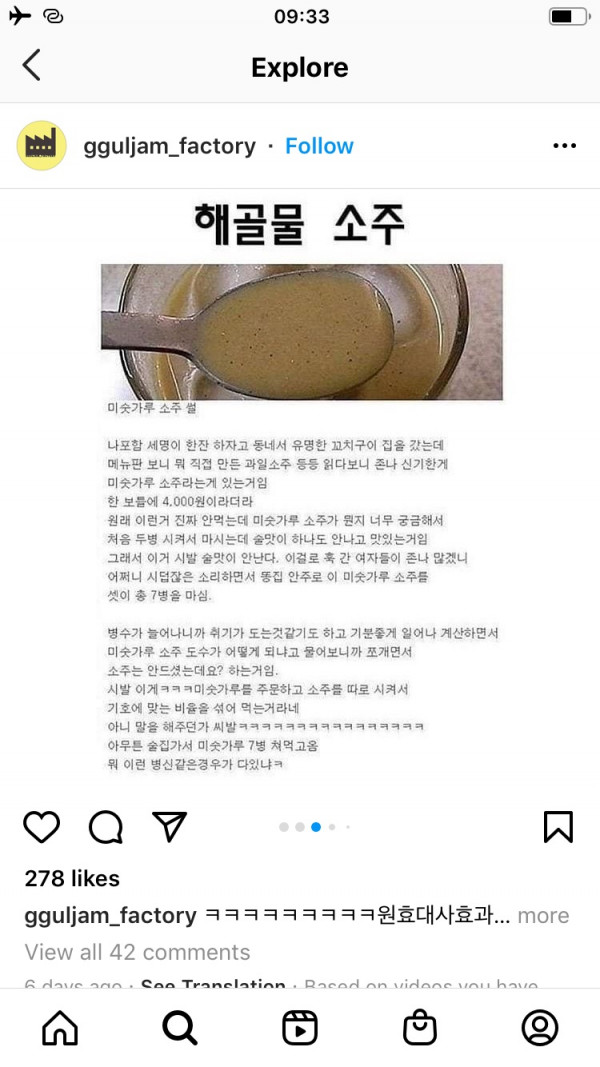Follow gguljam_factory
This screenshot has width=600, height=1067.
click(319, 146)
